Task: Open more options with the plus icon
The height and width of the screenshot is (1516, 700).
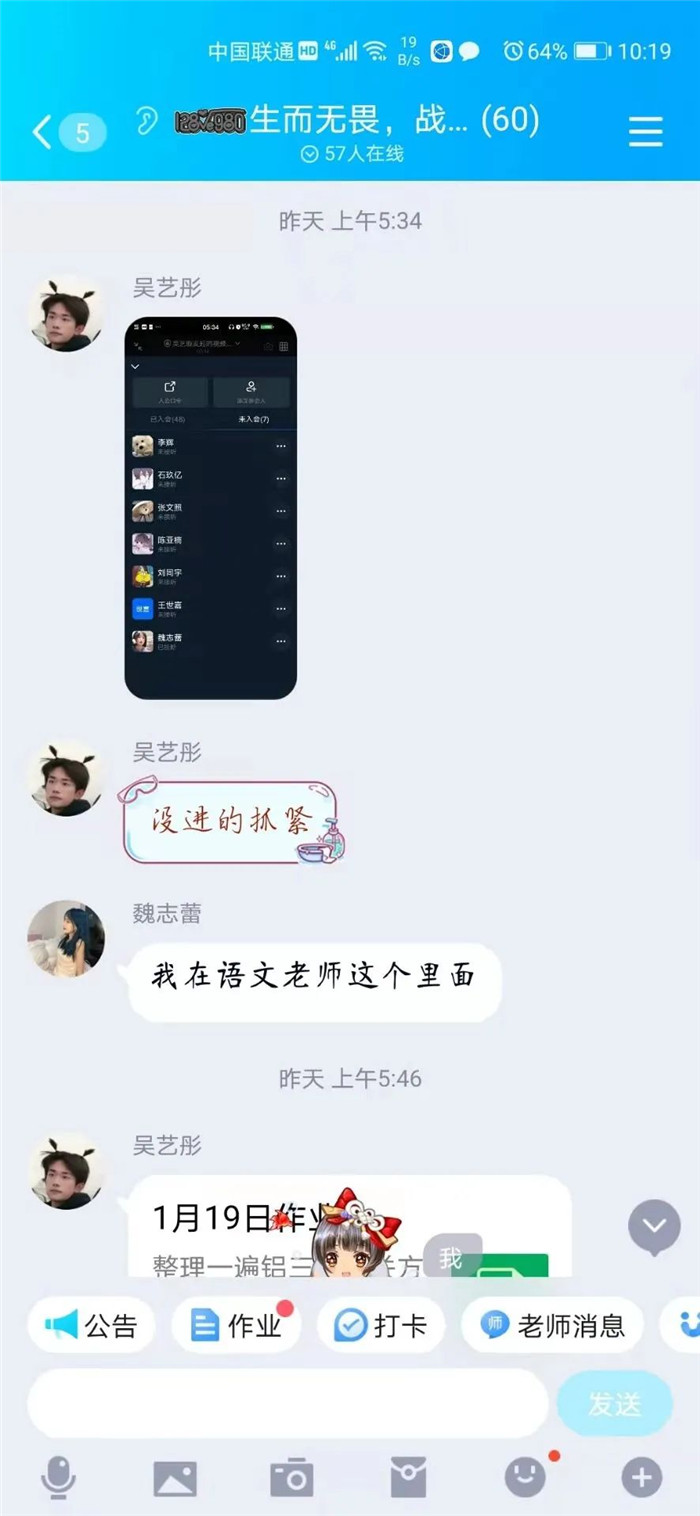Action: [x=642, y=1477]
